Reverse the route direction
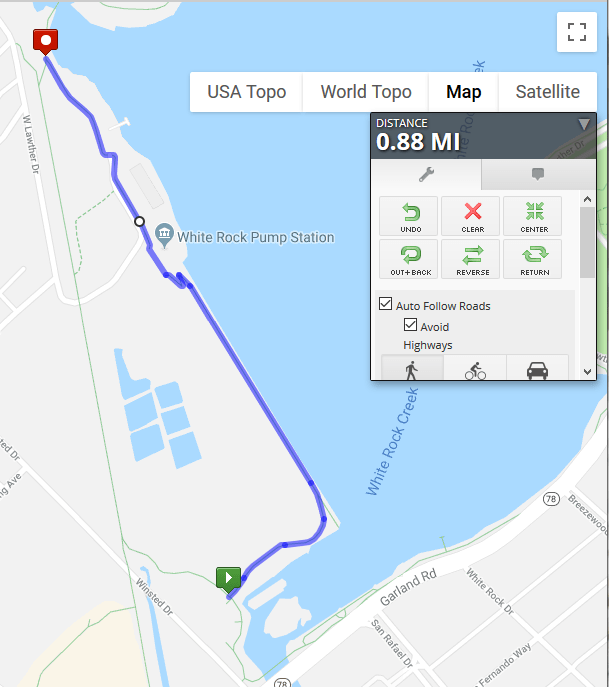The height and width of the screenshot is (687, 609). click(473, 259)
